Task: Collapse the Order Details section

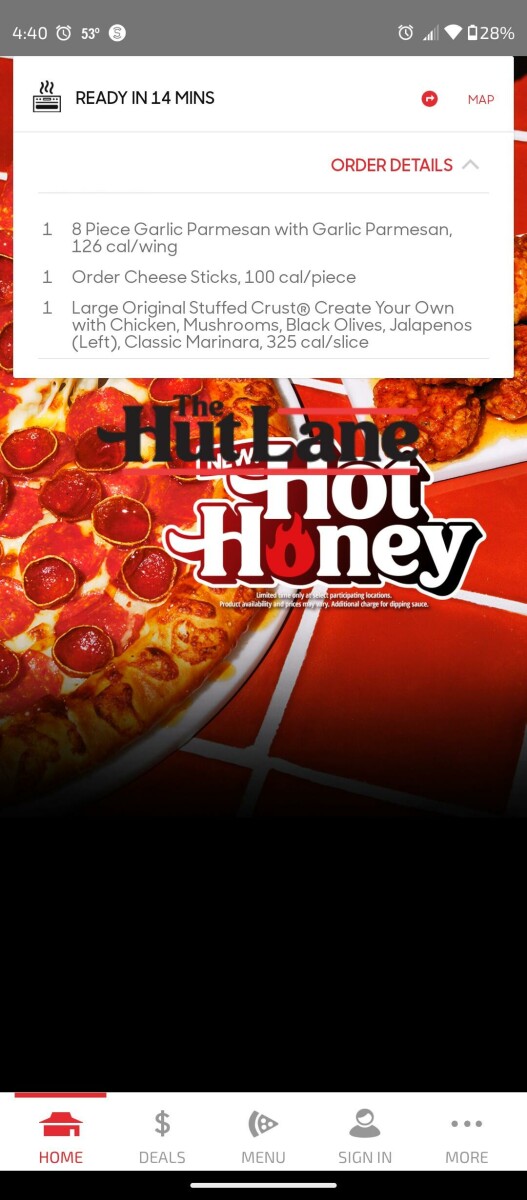Action: click(405, 165)
